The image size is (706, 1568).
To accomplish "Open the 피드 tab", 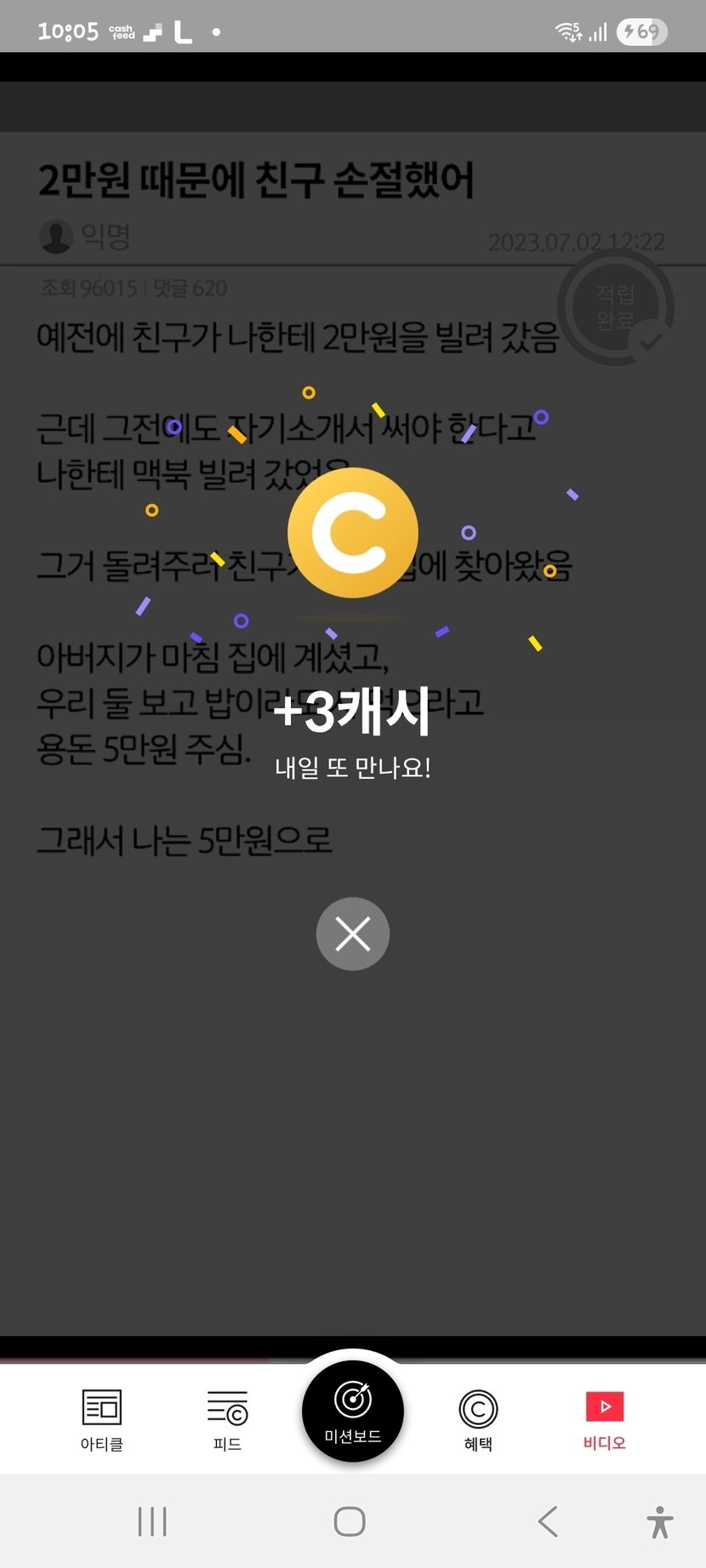I will (227, 1418).
